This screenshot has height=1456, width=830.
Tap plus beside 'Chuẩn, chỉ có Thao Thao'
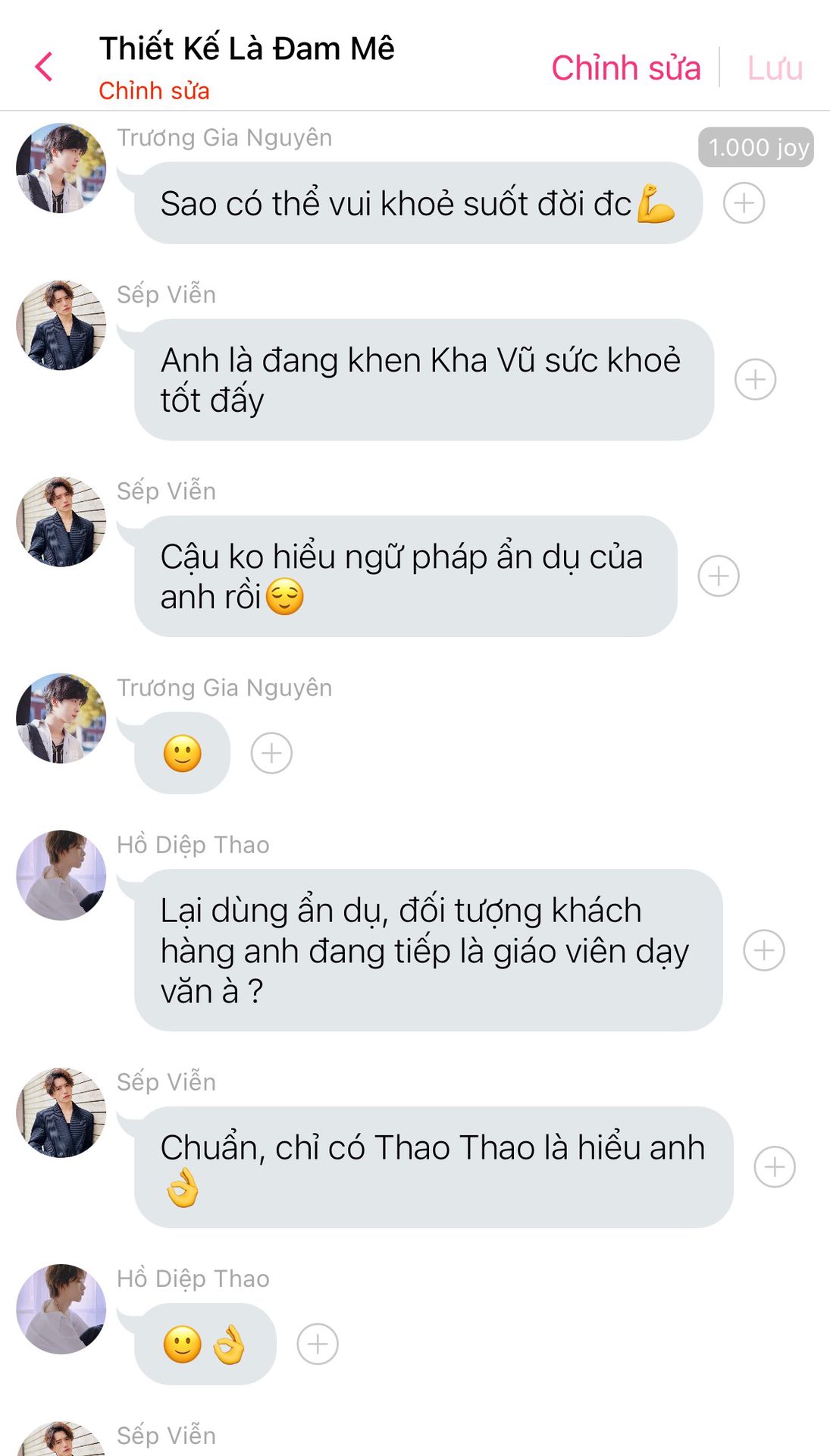774,1167
